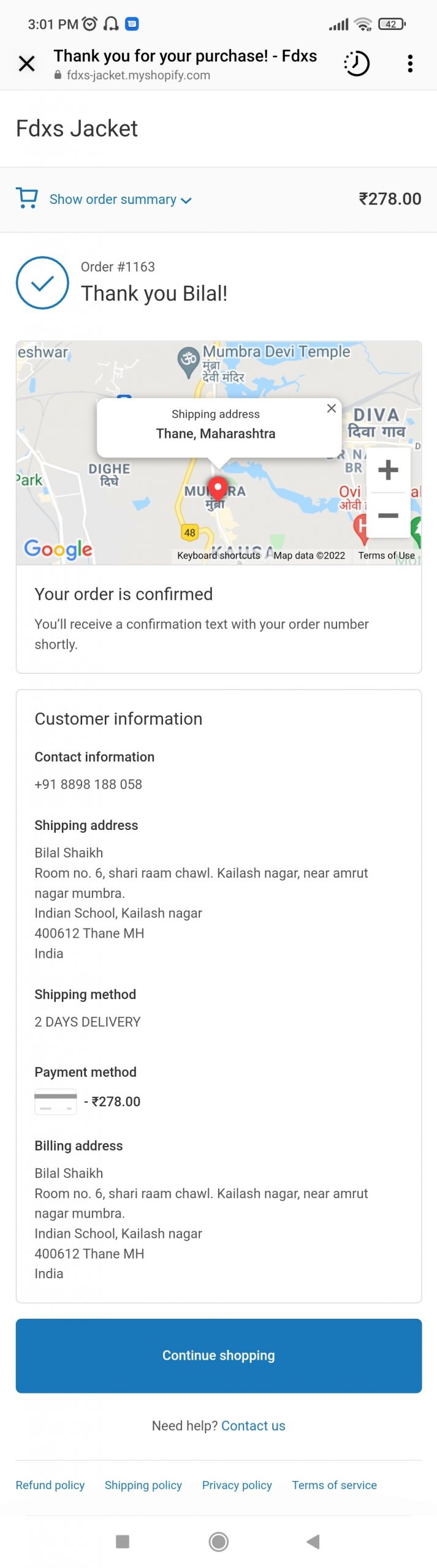Open Terms of service

click(x=334, y=1485)
